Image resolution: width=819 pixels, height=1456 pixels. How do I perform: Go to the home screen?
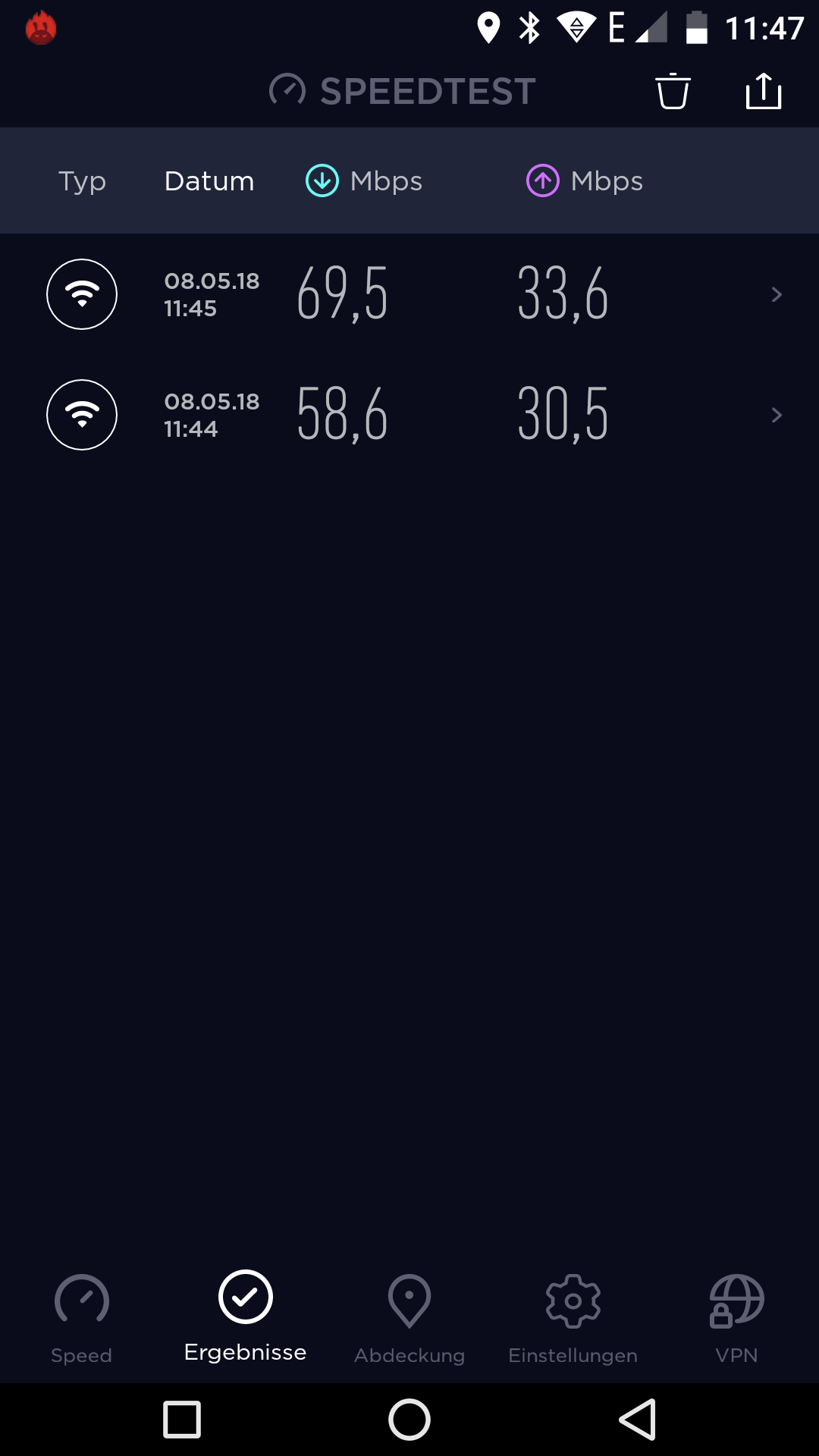(409, 1420)
